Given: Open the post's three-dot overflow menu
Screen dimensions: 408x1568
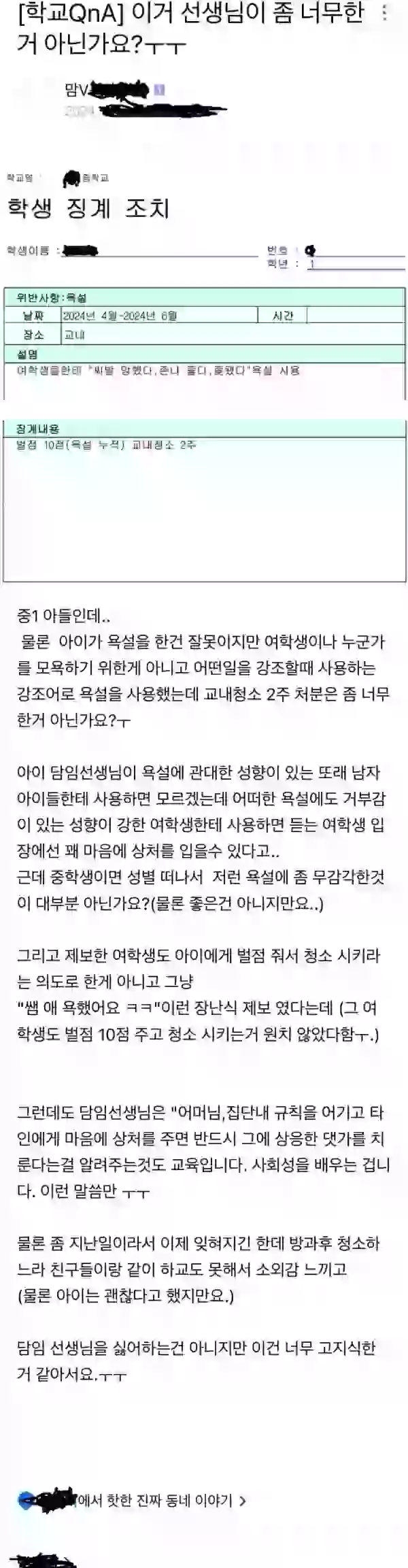Looking at the screenshot, I should (386, 14).
